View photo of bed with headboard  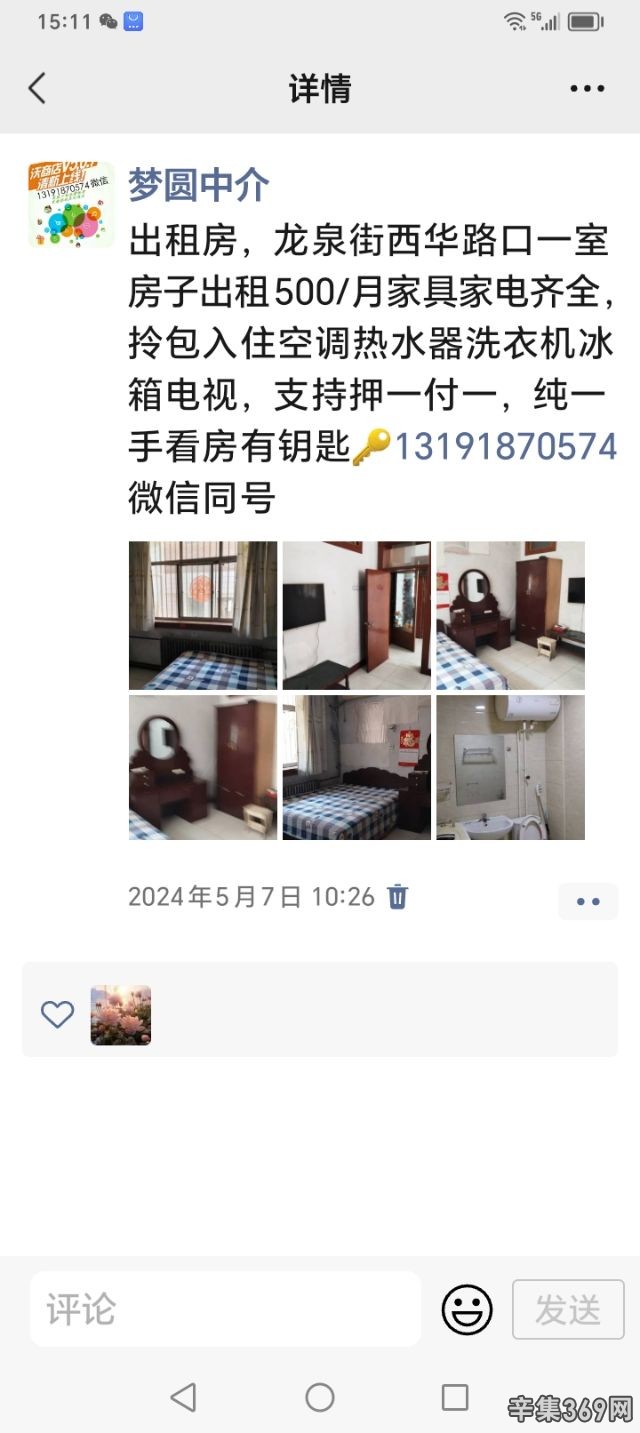357,767
